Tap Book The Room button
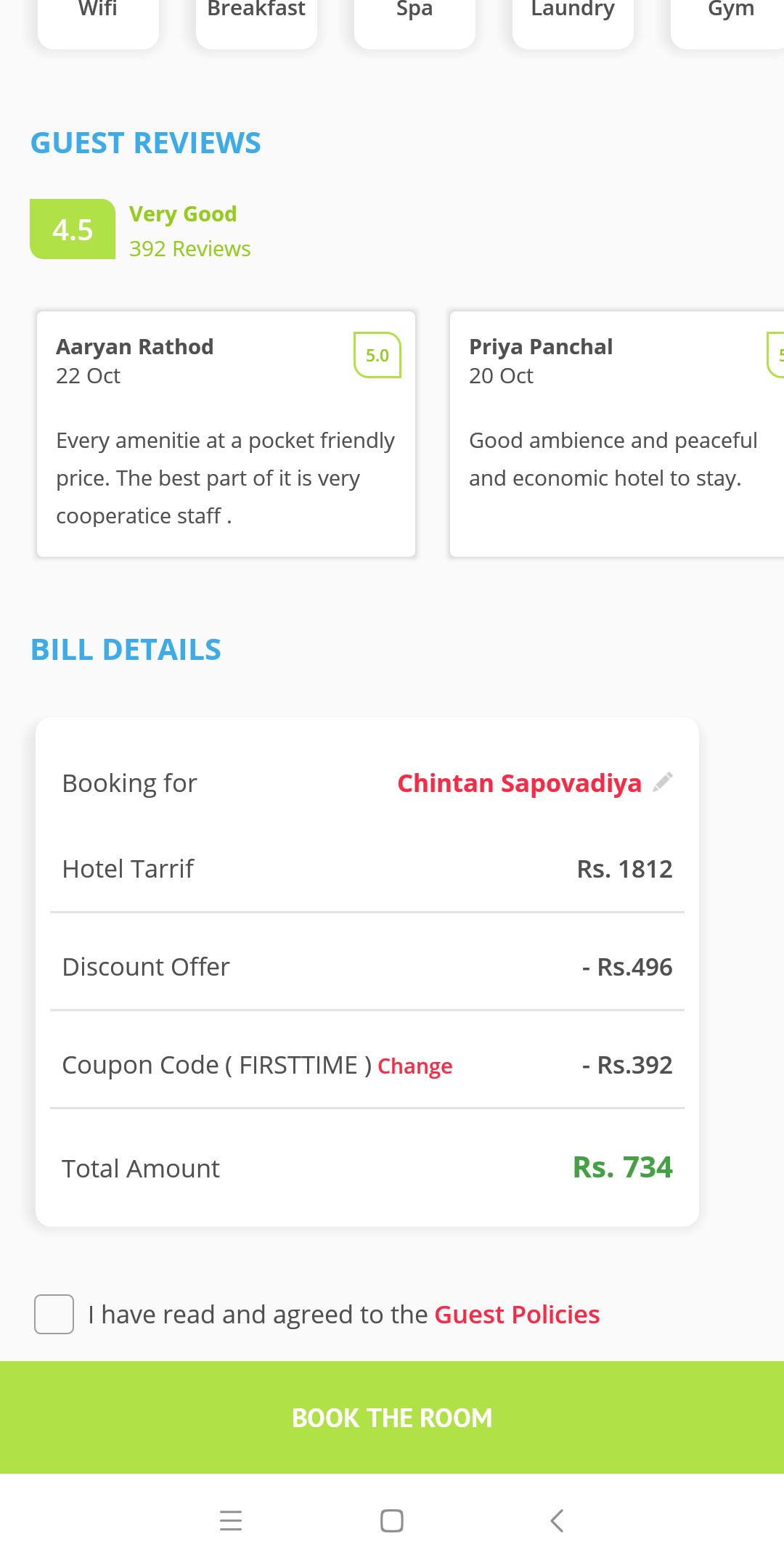This screenshot has width=784, height=1568. pos(392,1417)
